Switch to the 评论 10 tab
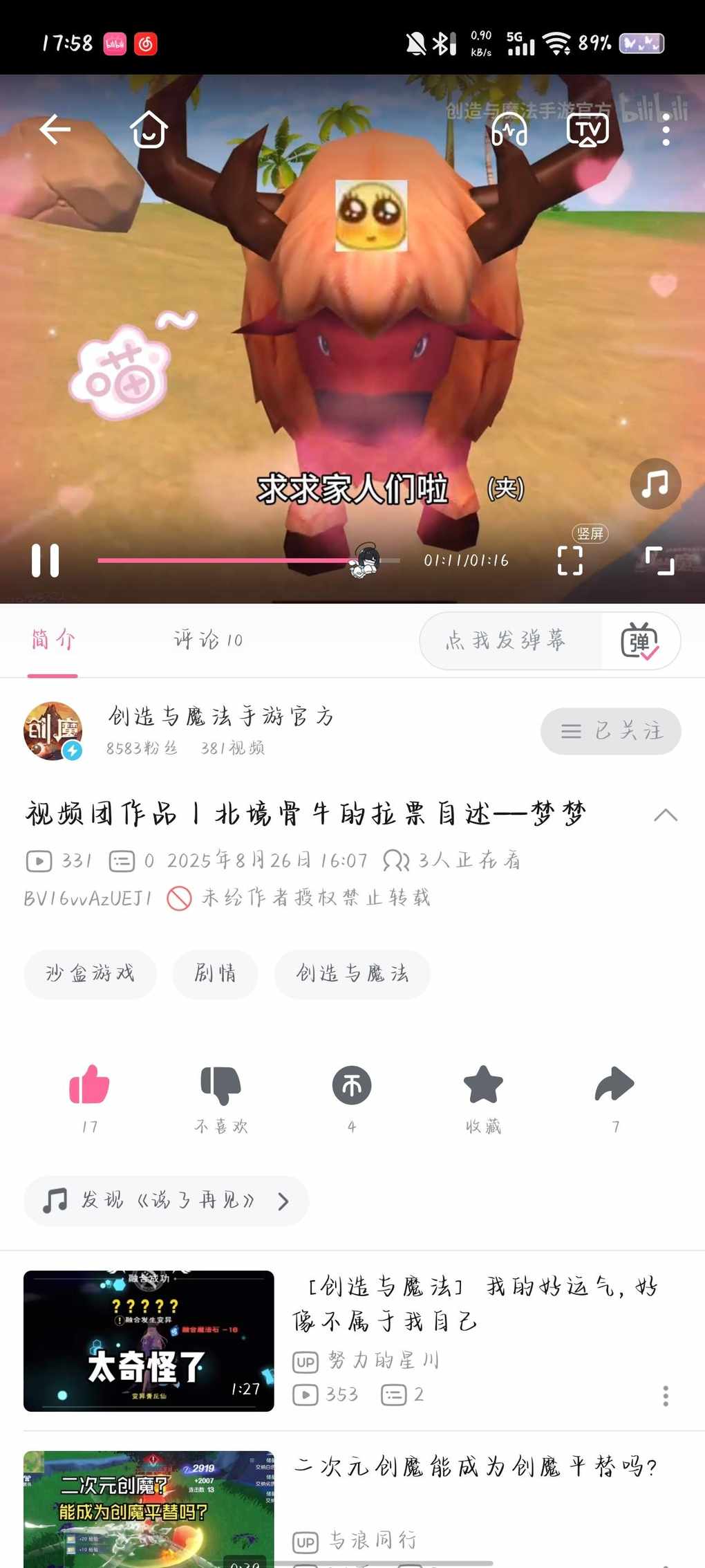Viewport: 705px width, 1568px height. tap(208, 640)
